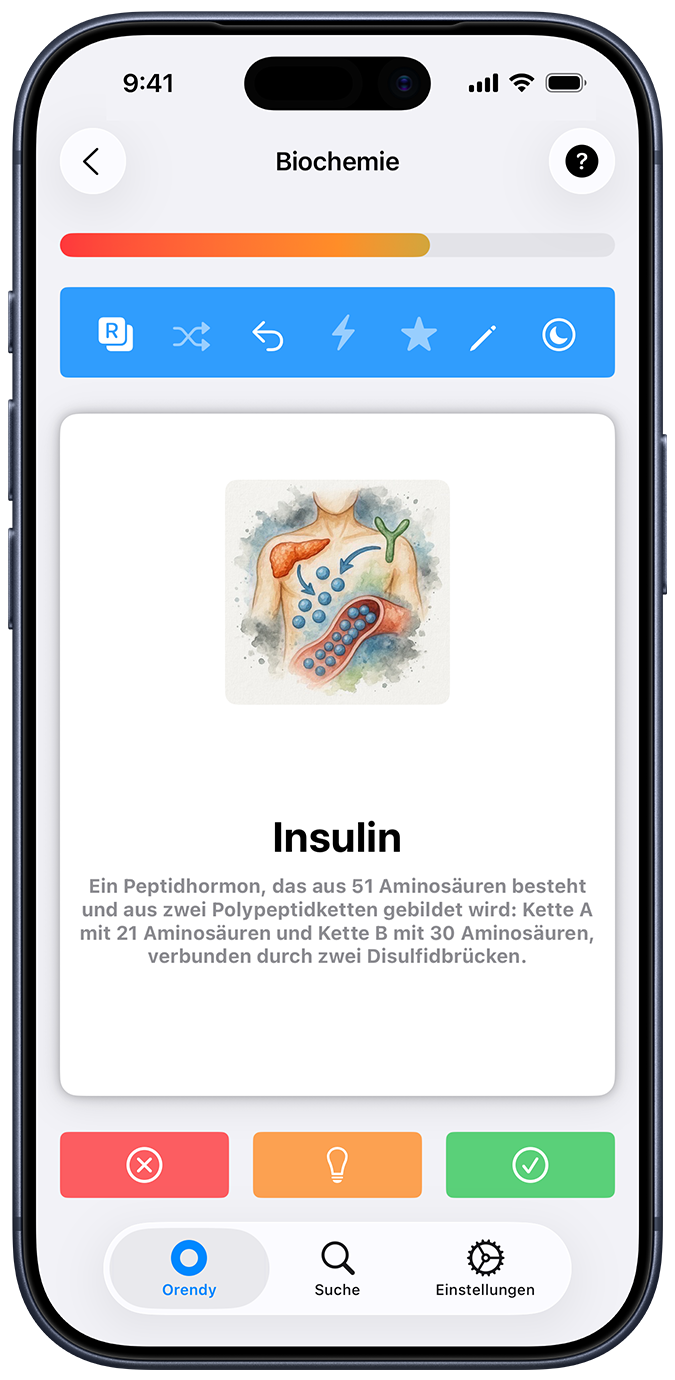Shuffle the flashcards
The height and width of the screenshot is (1380, 675).
click(x=191, y=336)
